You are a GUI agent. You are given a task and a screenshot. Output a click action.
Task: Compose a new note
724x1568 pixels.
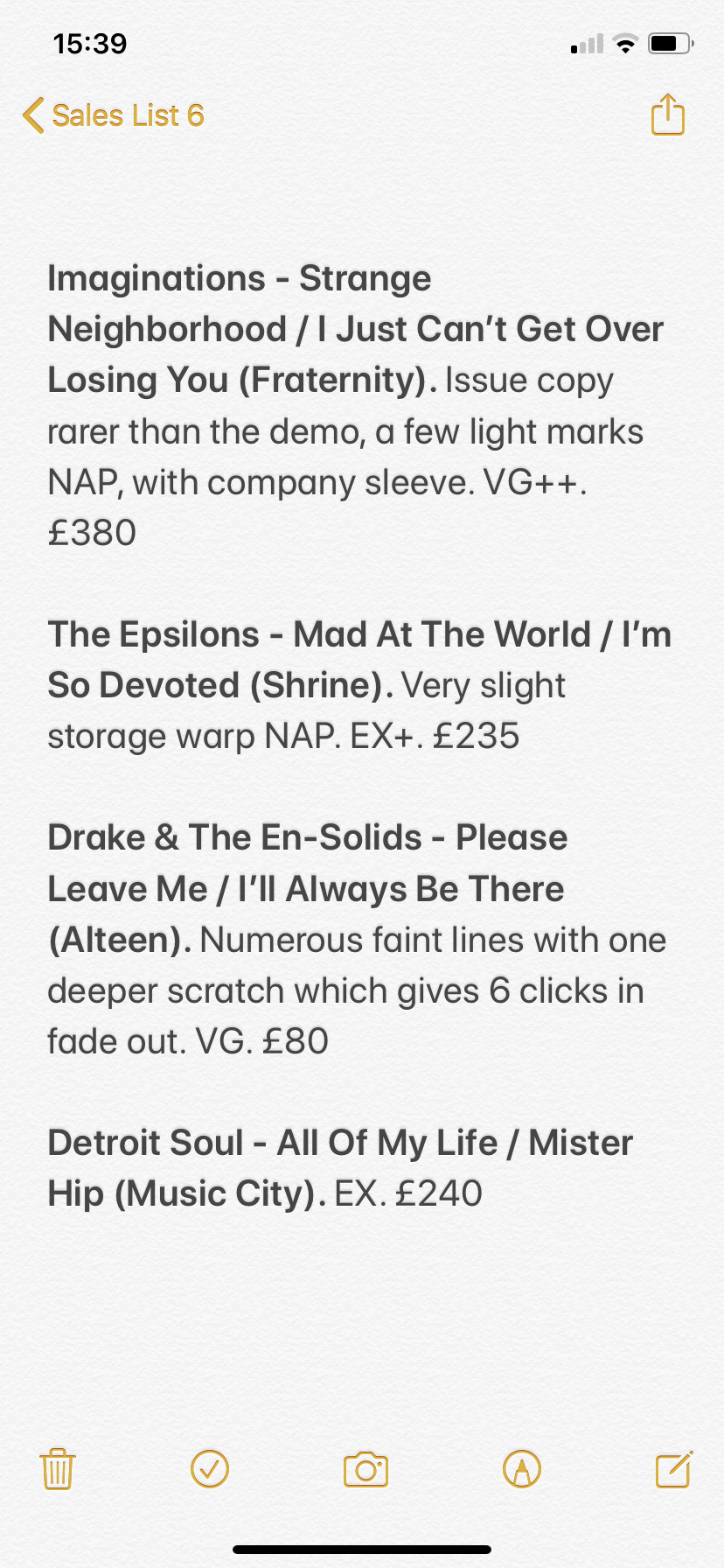(x=674, y=1469)
